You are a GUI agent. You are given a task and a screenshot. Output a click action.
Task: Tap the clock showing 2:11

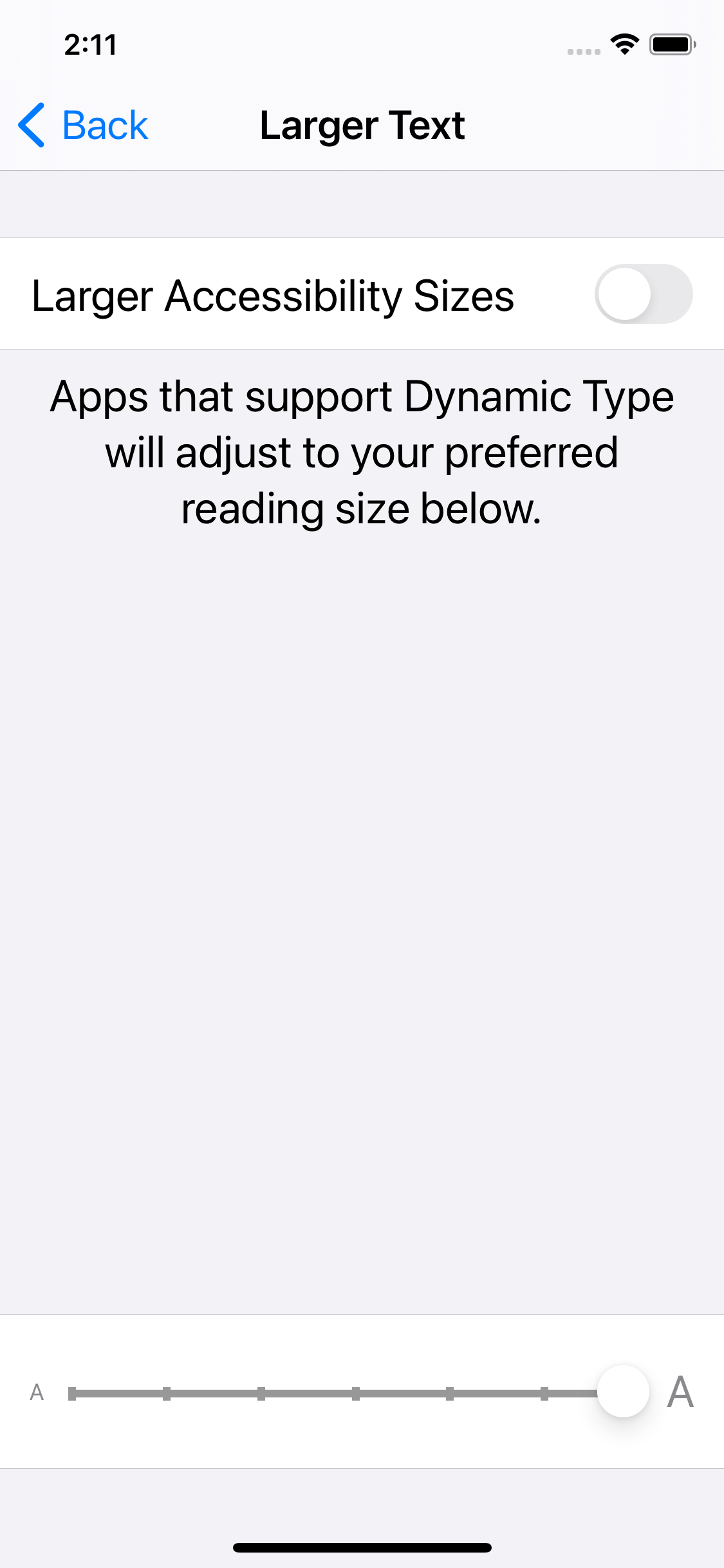click(89, 44)
